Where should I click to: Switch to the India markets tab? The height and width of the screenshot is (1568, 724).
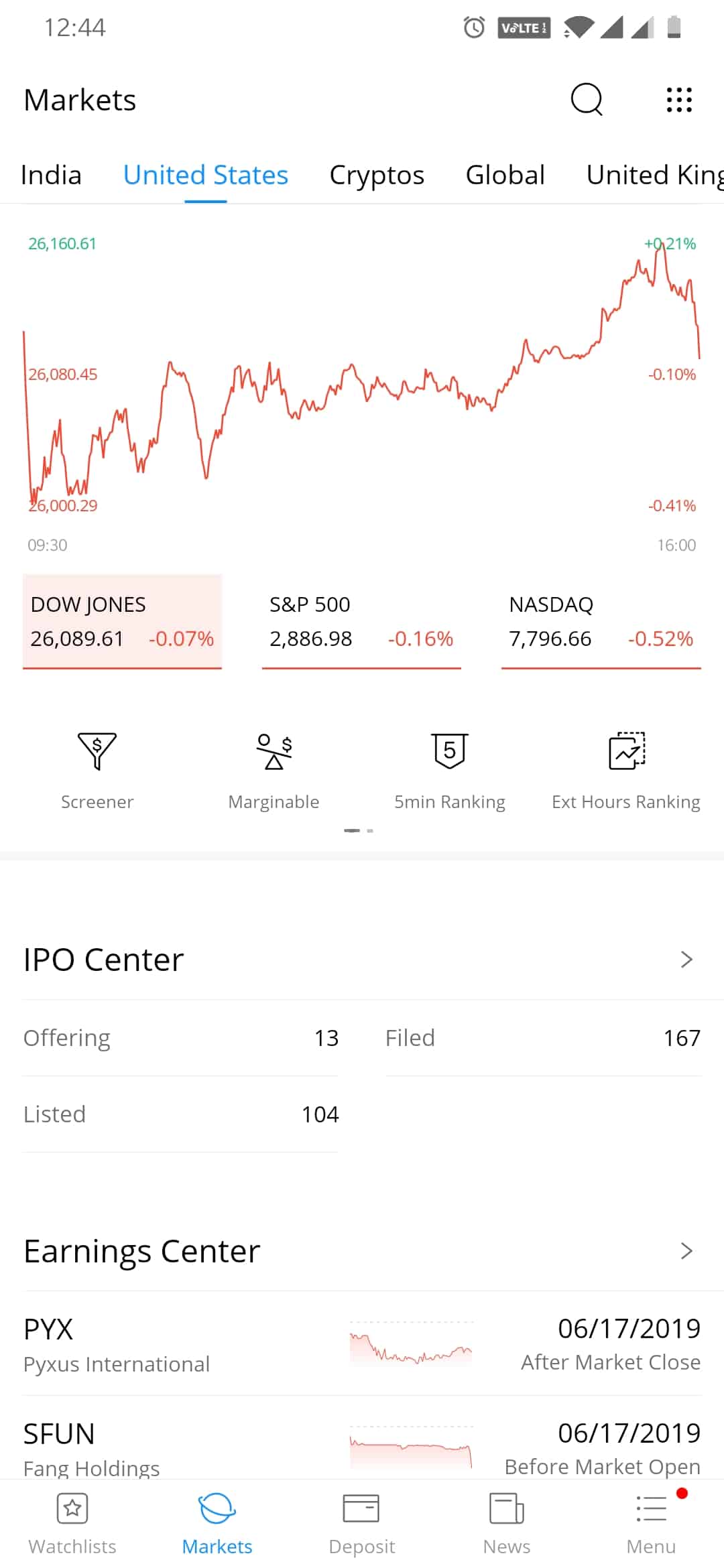click(x=51, y=175)
